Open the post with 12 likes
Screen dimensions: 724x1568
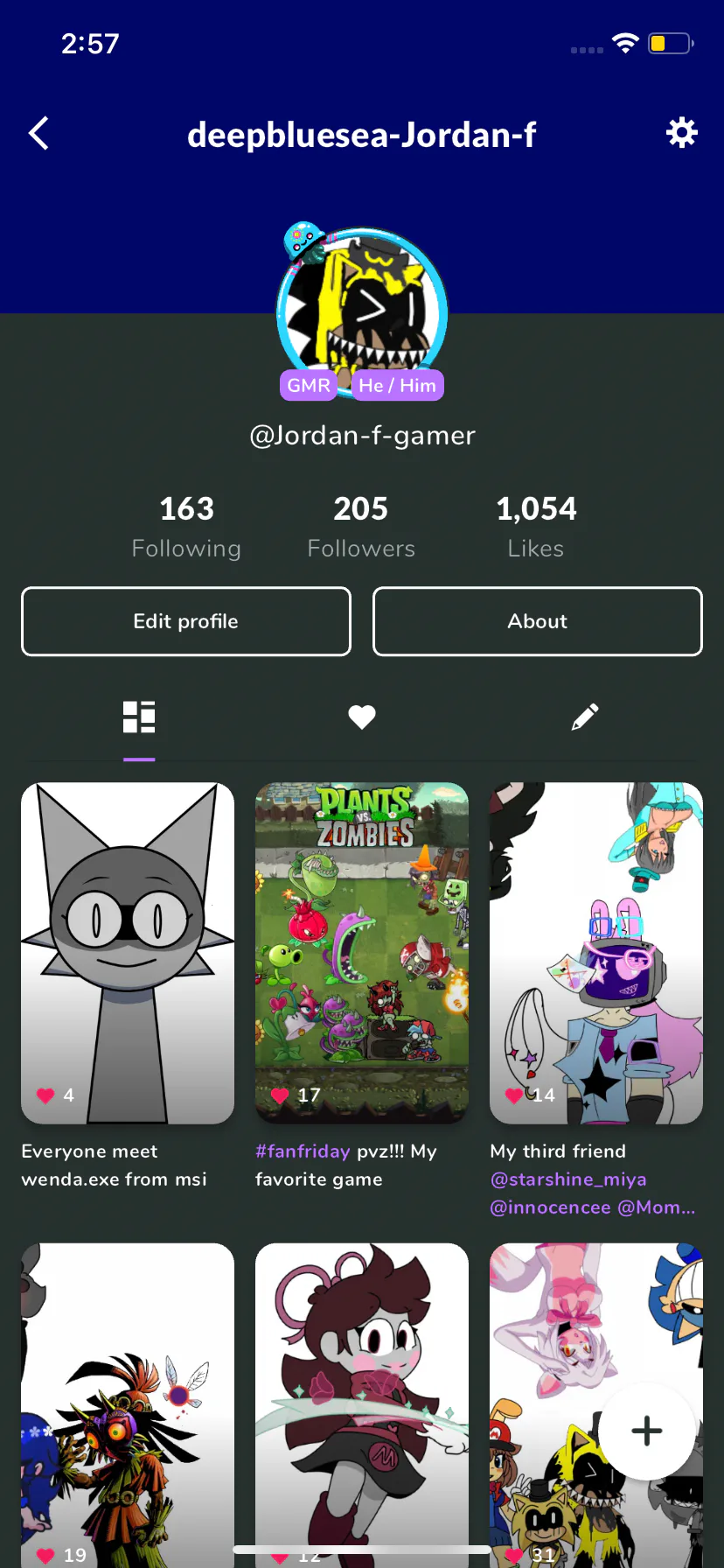[362, 1405]
